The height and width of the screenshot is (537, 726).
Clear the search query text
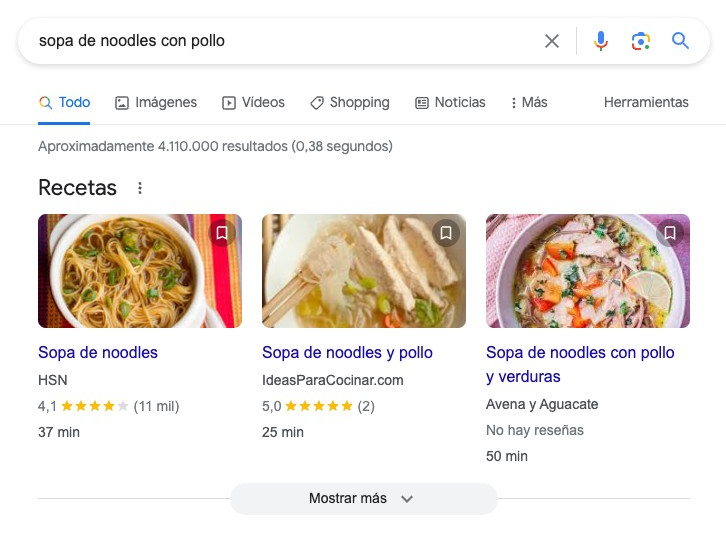click(x=552, y=41)
